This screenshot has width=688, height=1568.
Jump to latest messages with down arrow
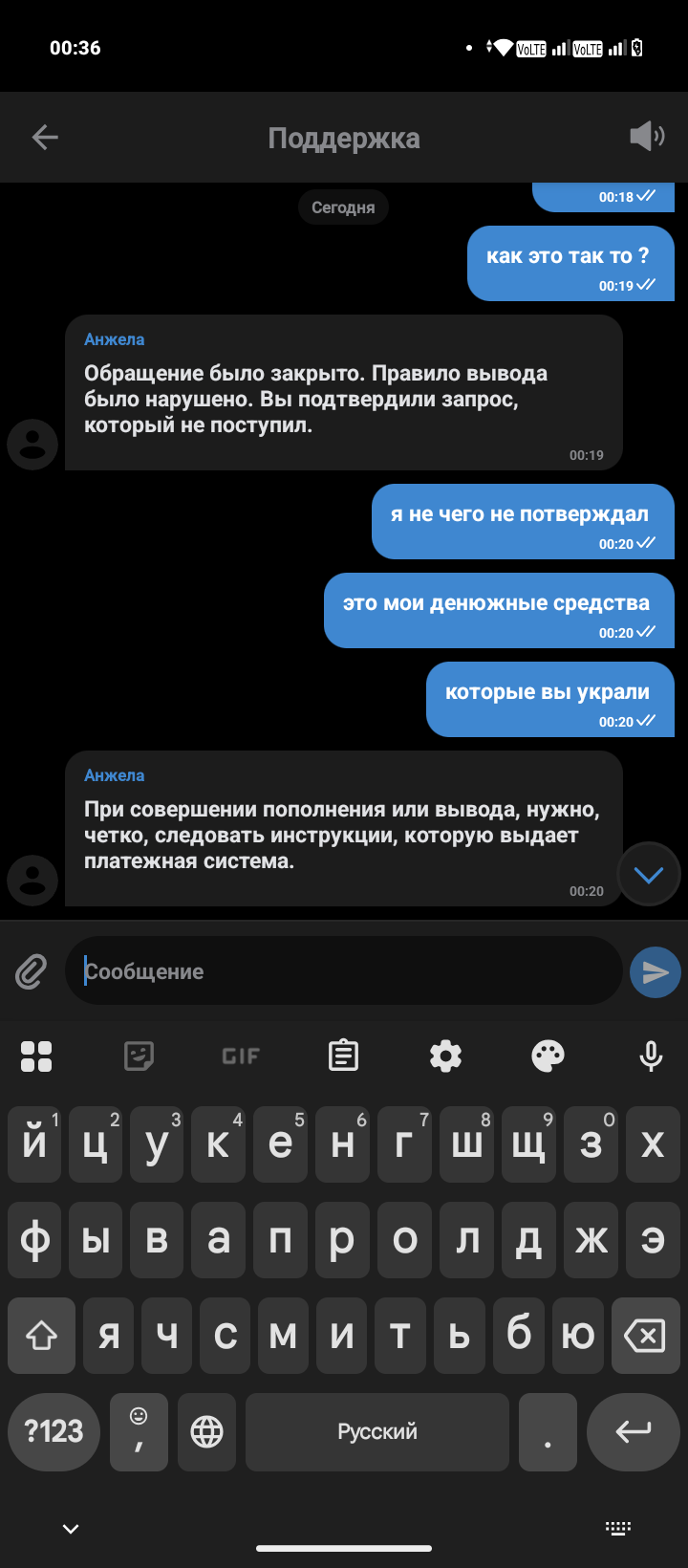tap(649, 875)
